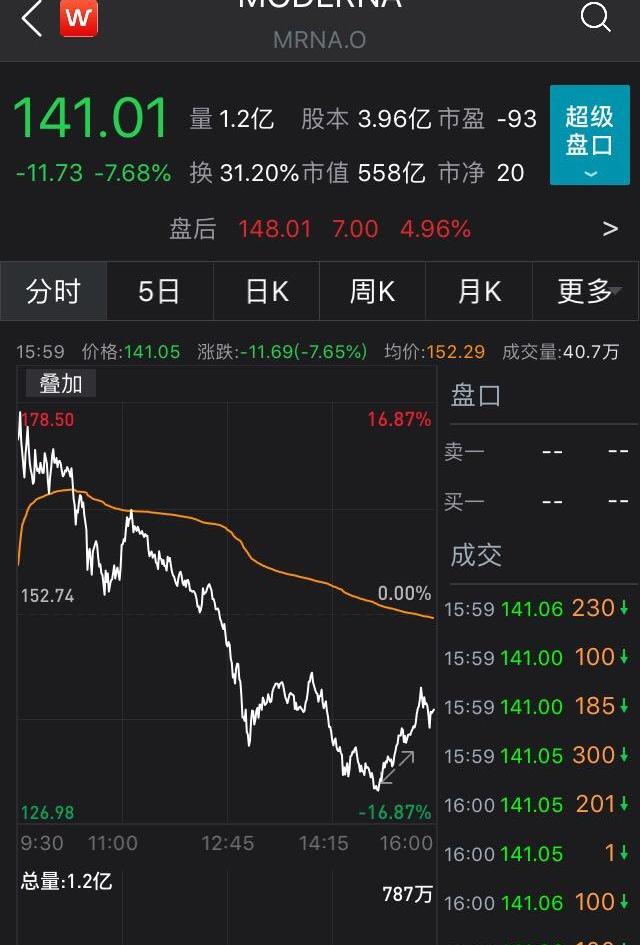Switch to the 月K chart tab

[x=478, y=292]
